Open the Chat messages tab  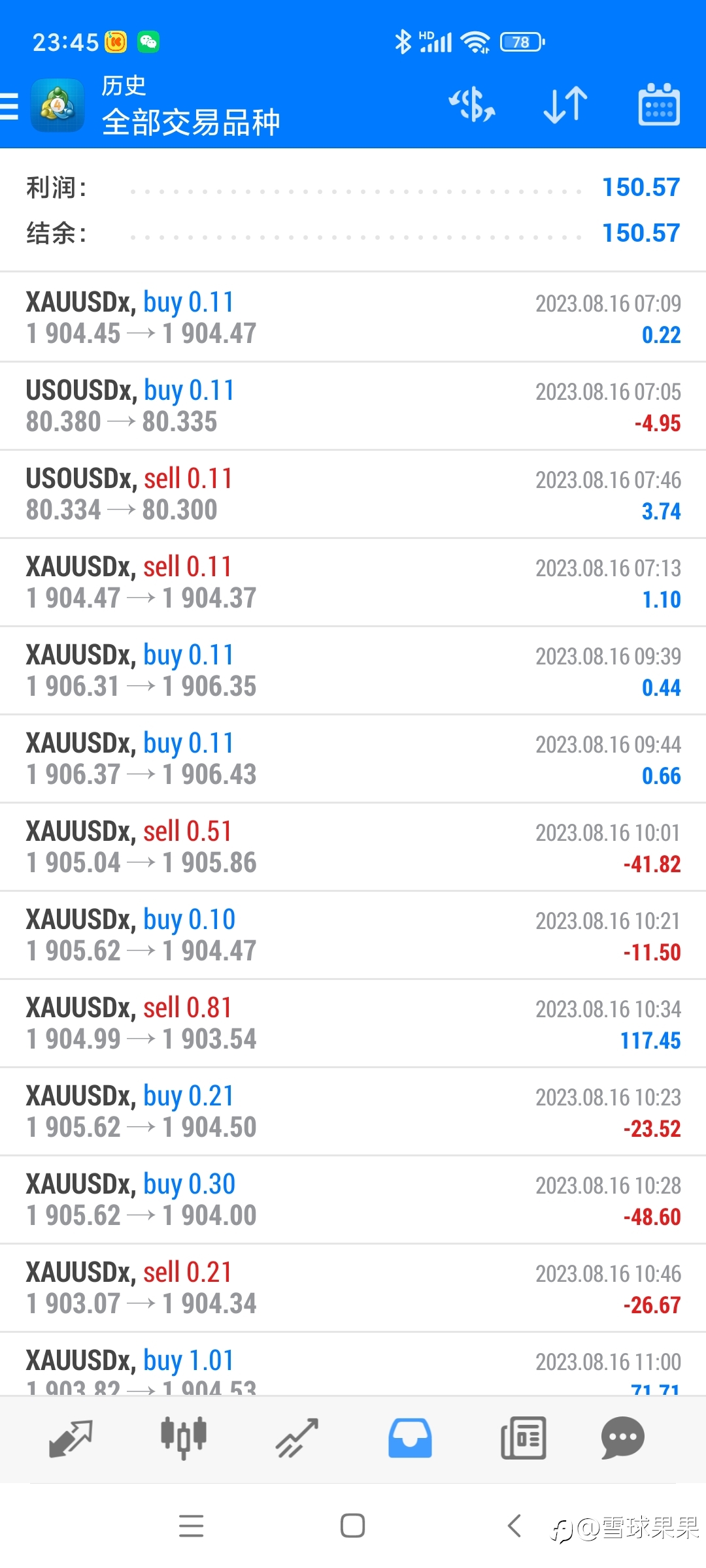coord(623,1439)
